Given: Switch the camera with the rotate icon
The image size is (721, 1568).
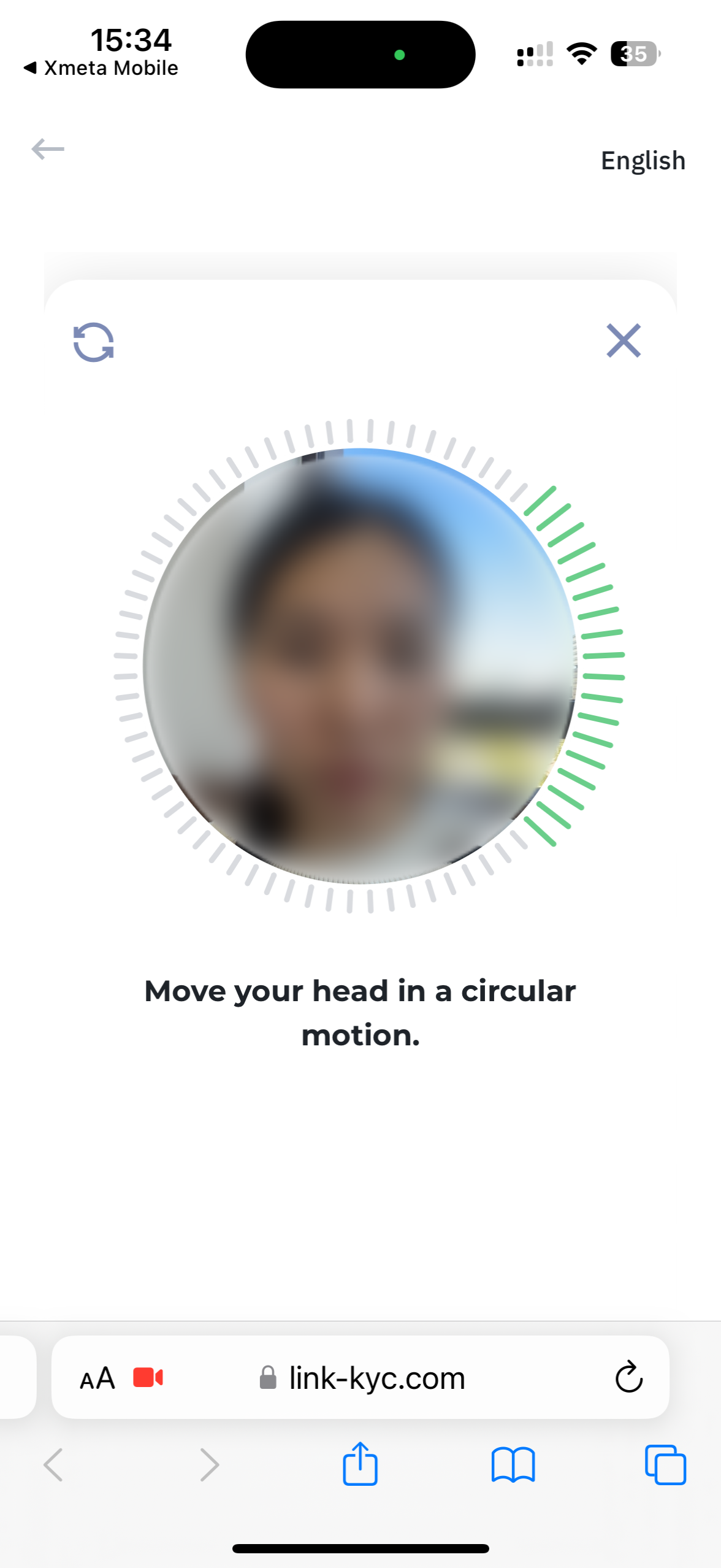Looking at the screenshot, I should [94, 342].
